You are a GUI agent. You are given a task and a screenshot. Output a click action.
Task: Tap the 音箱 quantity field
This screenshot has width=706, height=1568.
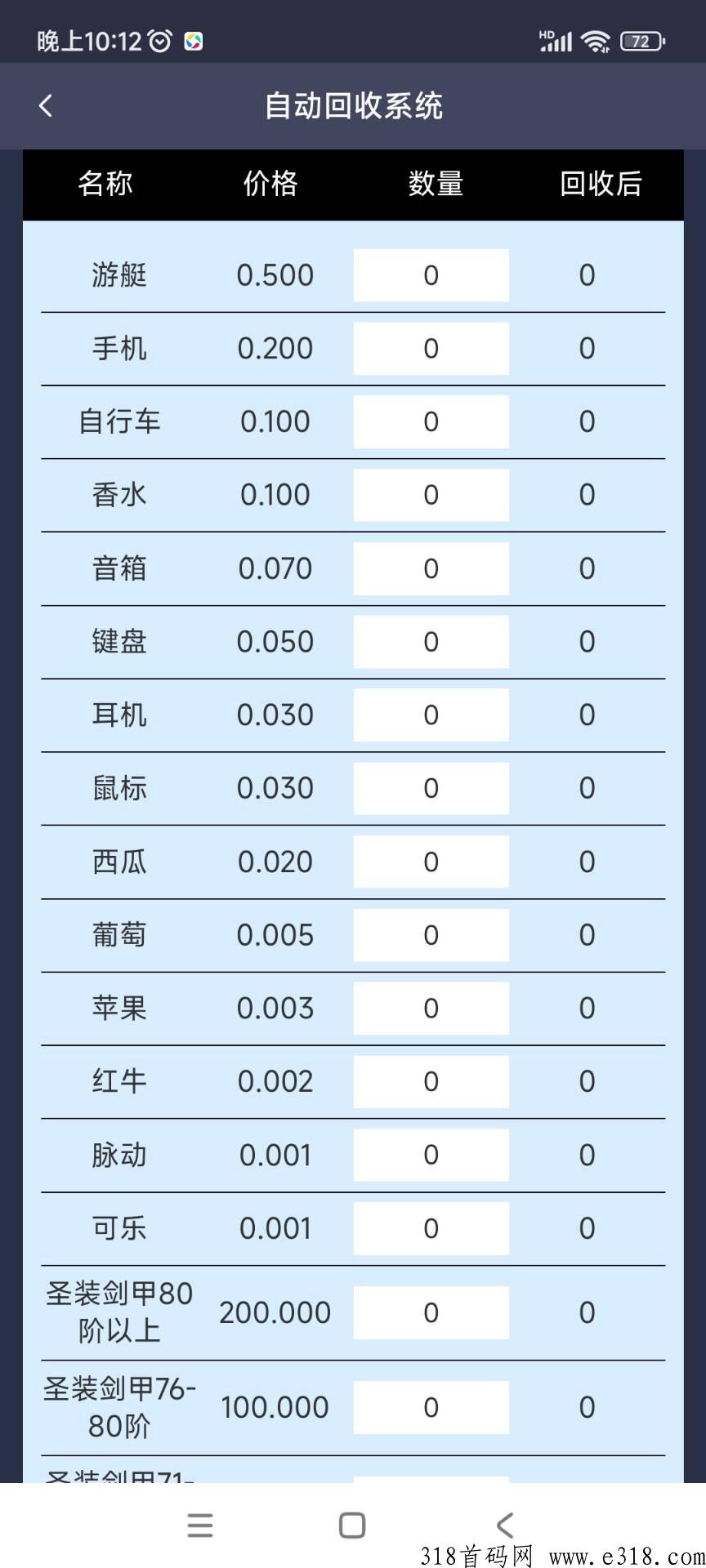tap(431, 568)
